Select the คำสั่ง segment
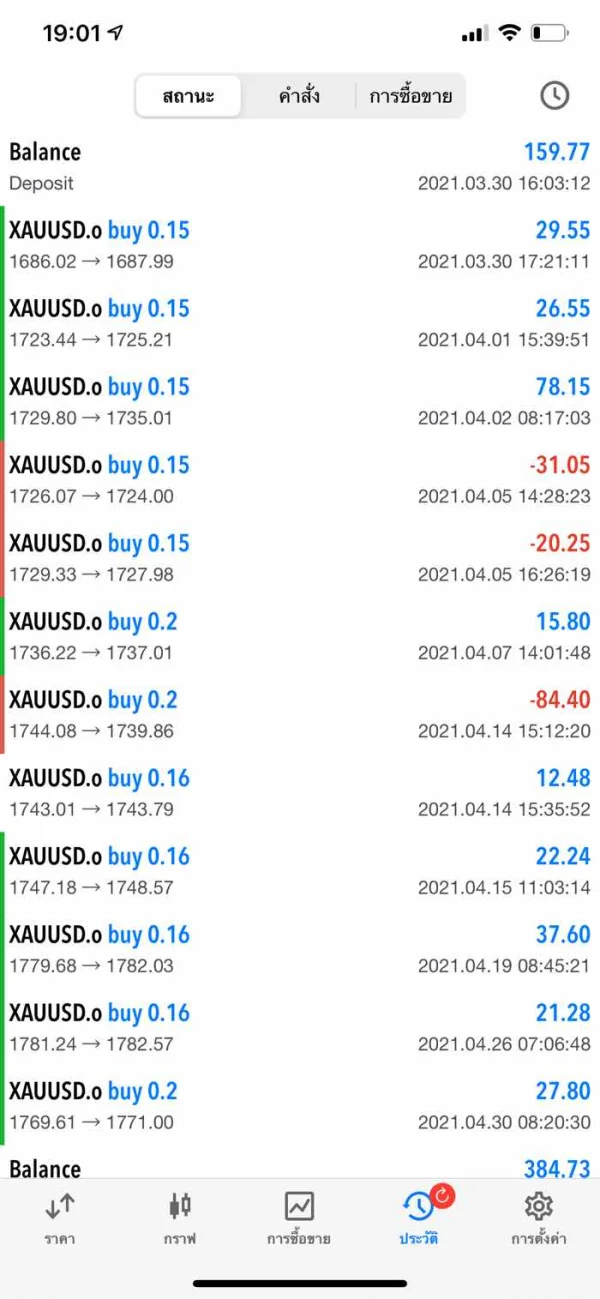The image size is (600, 1299). coord(299,97)
